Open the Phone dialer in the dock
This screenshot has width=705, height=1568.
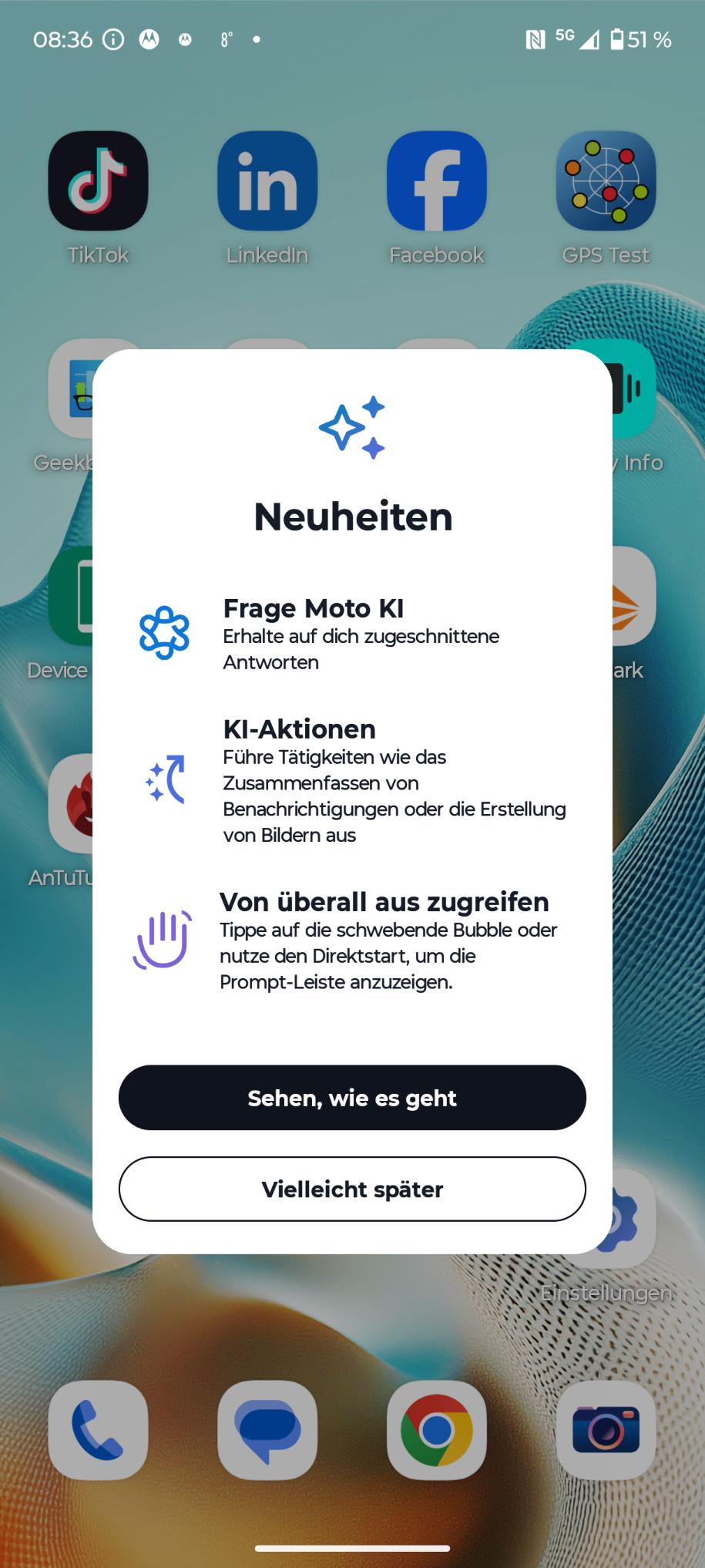click(x=98, y=1430)
